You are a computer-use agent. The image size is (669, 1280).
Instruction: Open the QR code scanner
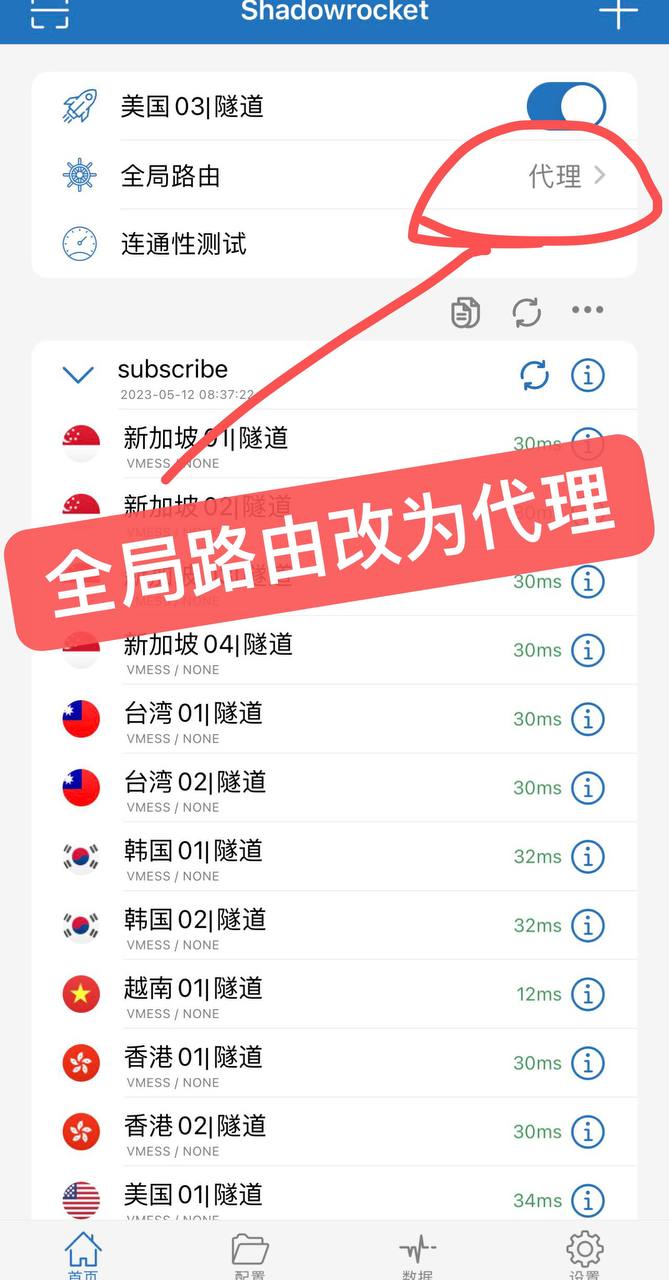[49, 12]
